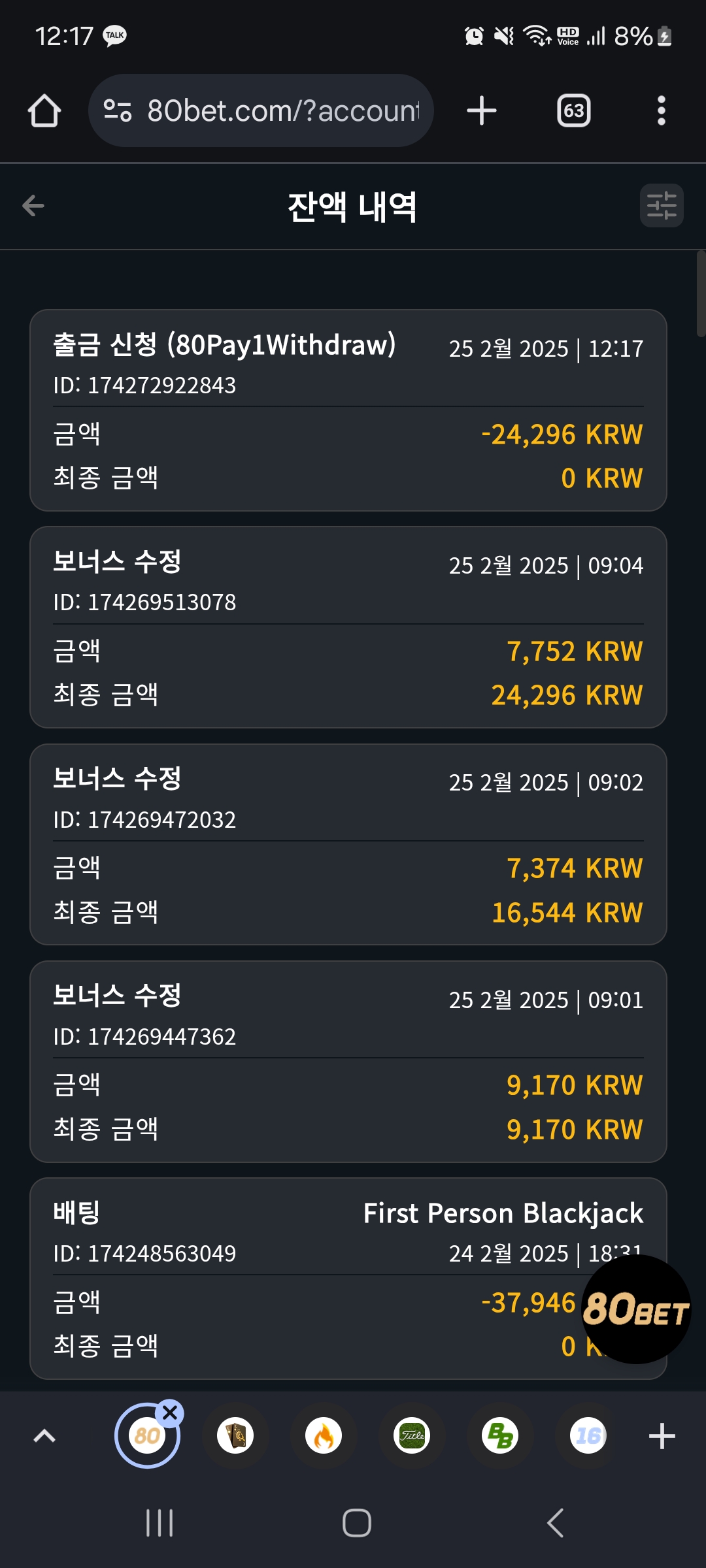The image size is (706, 1568).
Task: Switch to the flame icon tab
Action: [324, 1435]
